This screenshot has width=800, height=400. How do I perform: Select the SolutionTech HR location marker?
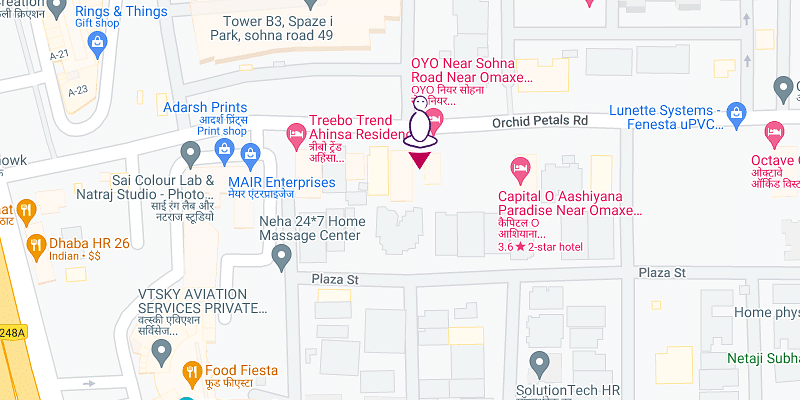click(x=540, y=362)
